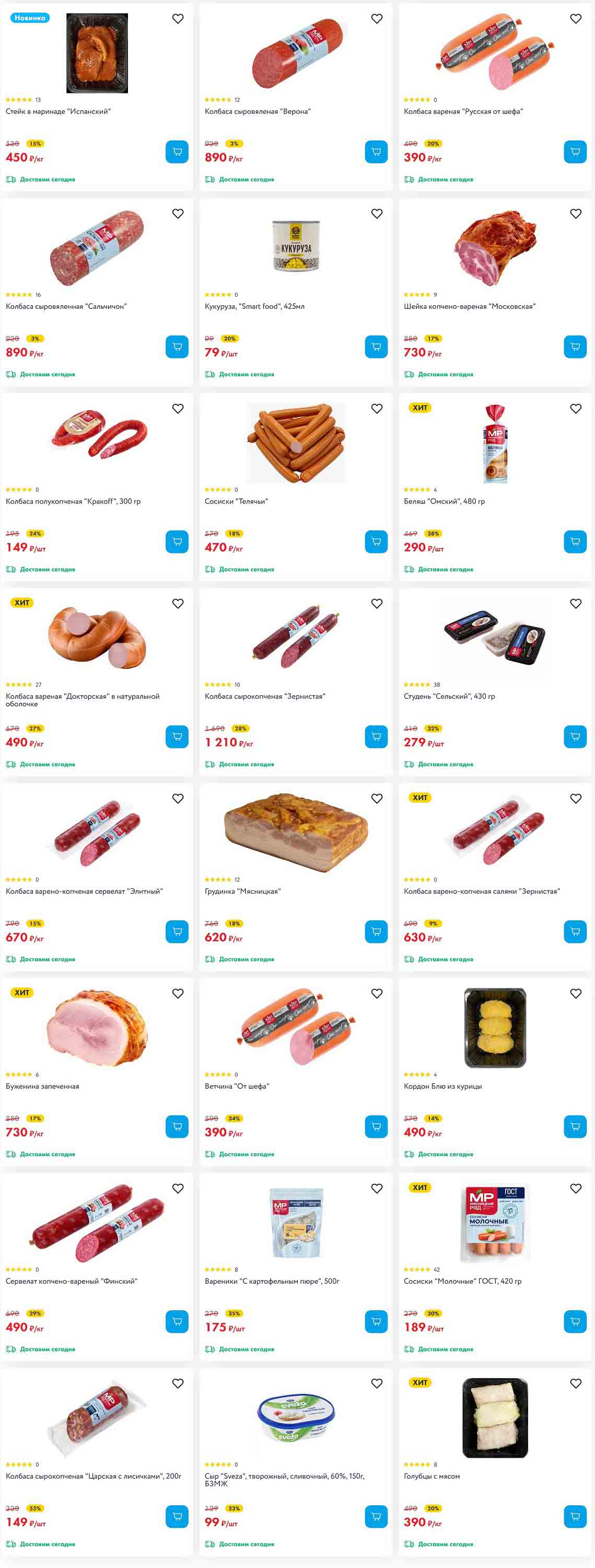Add Колбаса сыровяленная "Сальчичон" to cart

177,347
